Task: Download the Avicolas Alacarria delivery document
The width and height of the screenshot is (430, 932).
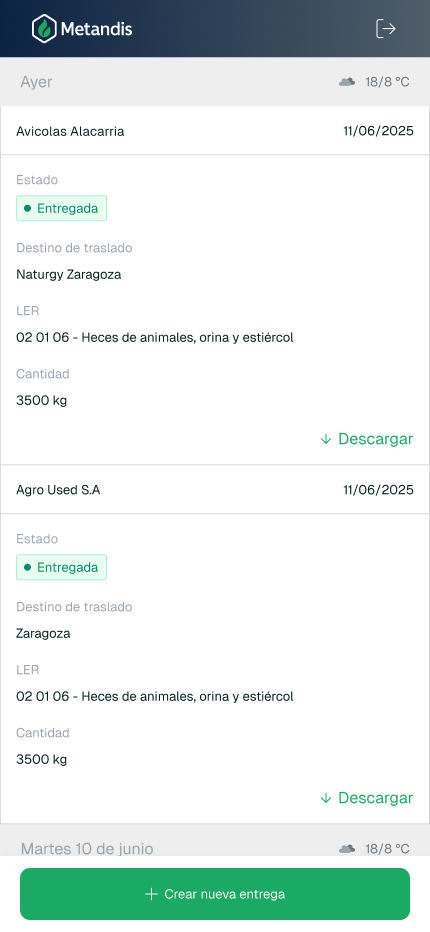Action: [366, 439]
